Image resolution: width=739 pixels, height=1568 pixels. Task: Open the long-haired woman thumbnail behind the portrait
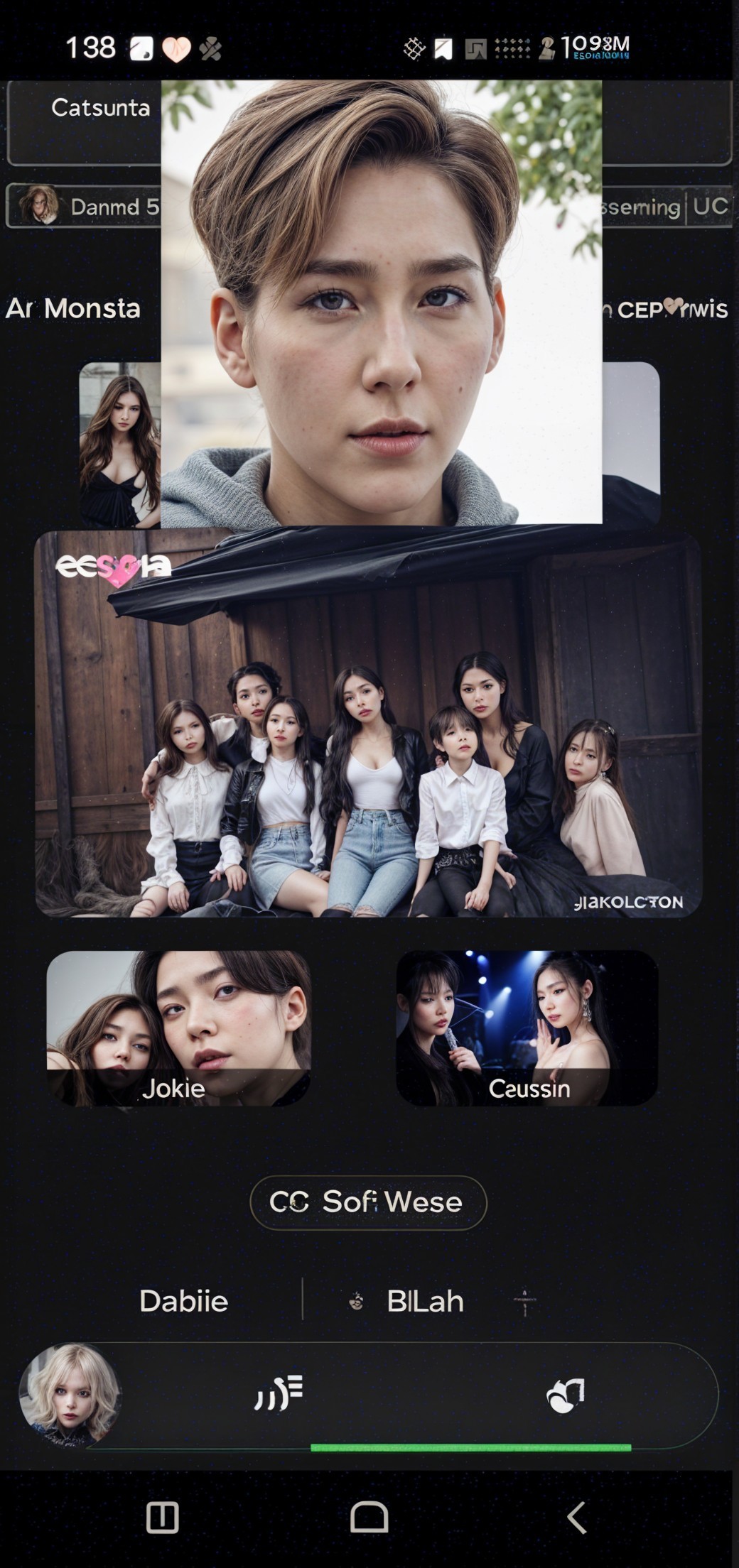click(x=119, y=445)
